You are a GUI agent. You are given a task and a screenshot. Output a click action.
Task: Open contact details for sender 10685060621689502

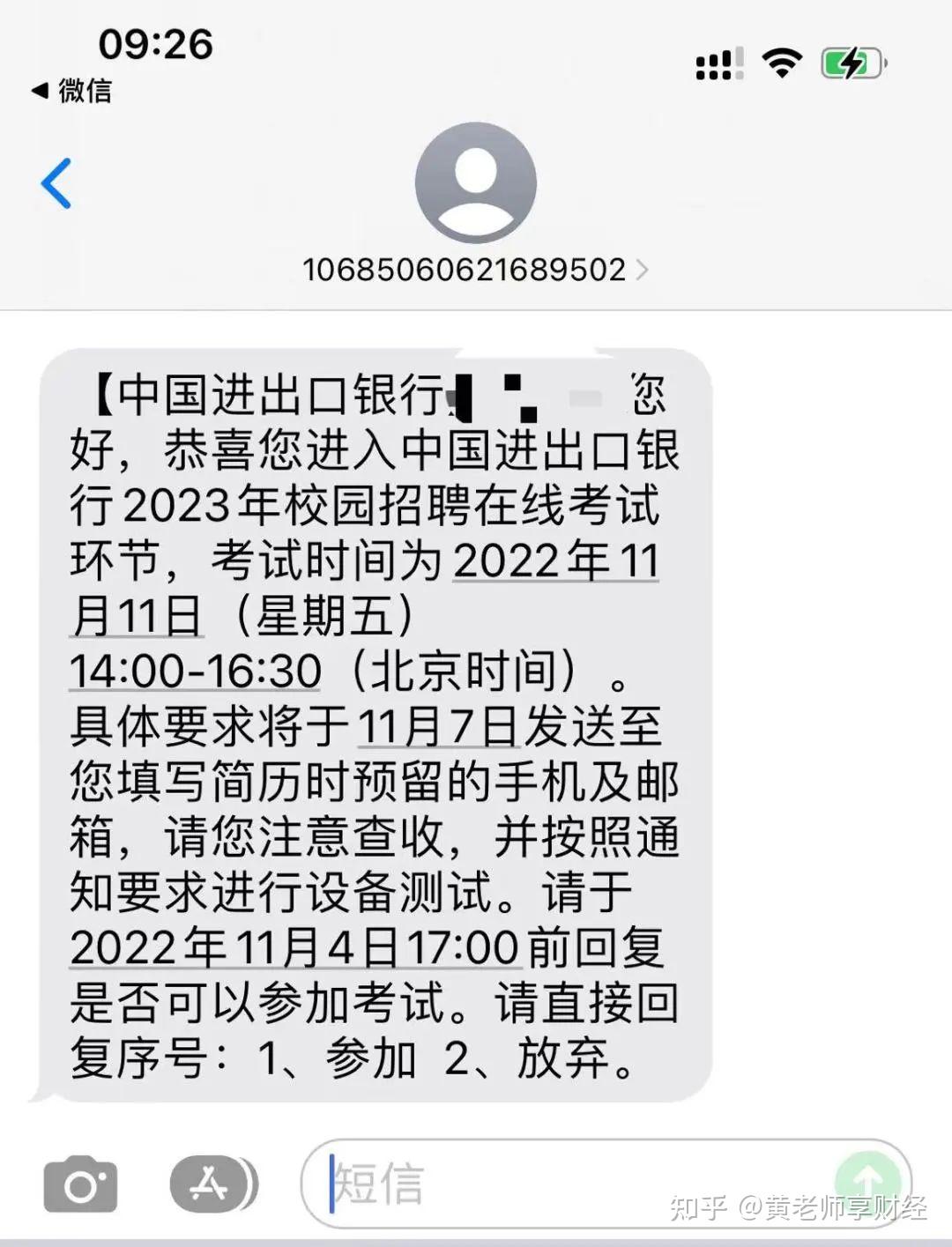coord(474,269)
